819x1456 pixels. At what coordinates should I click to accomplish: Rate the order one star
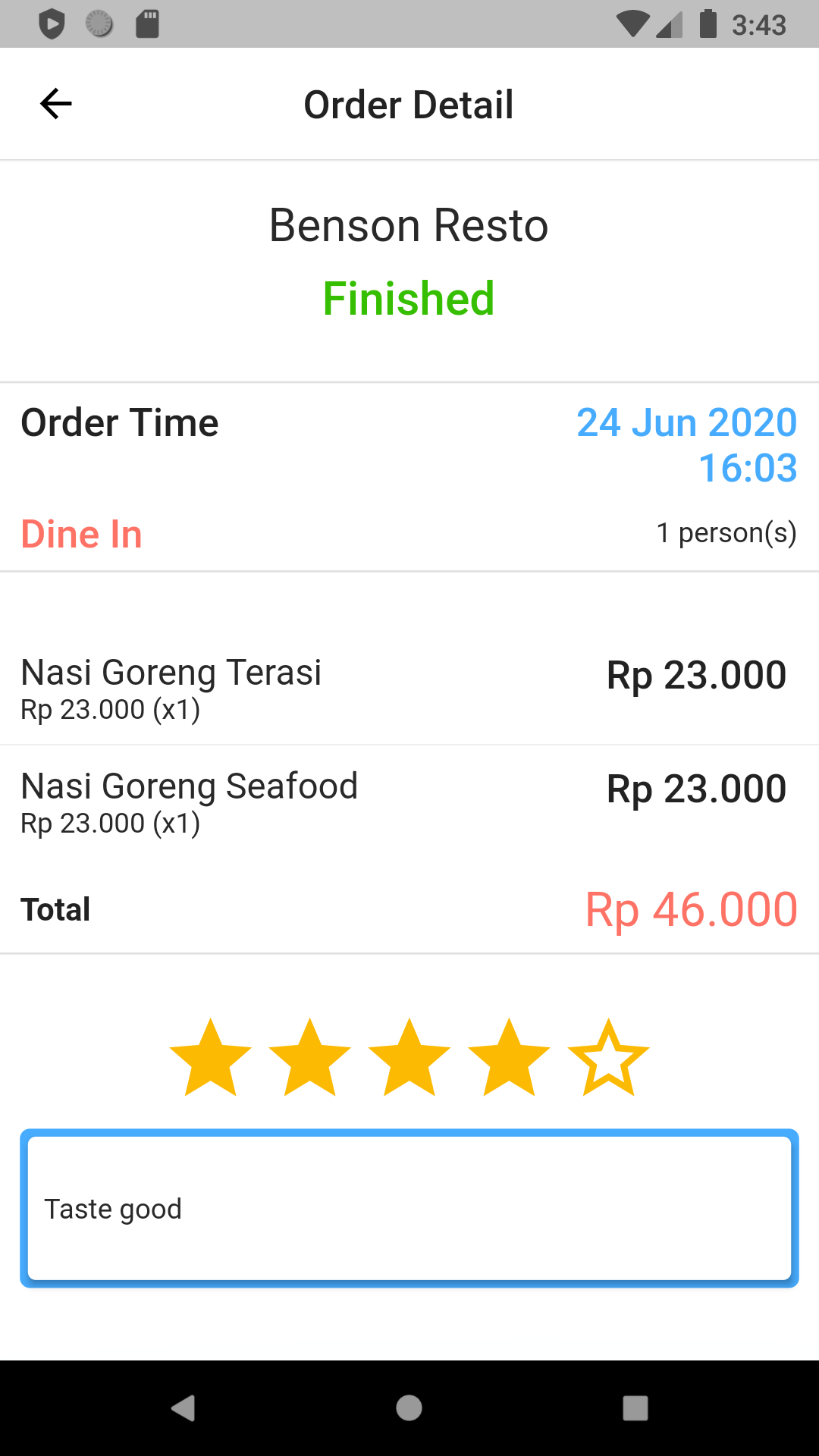210,1058
